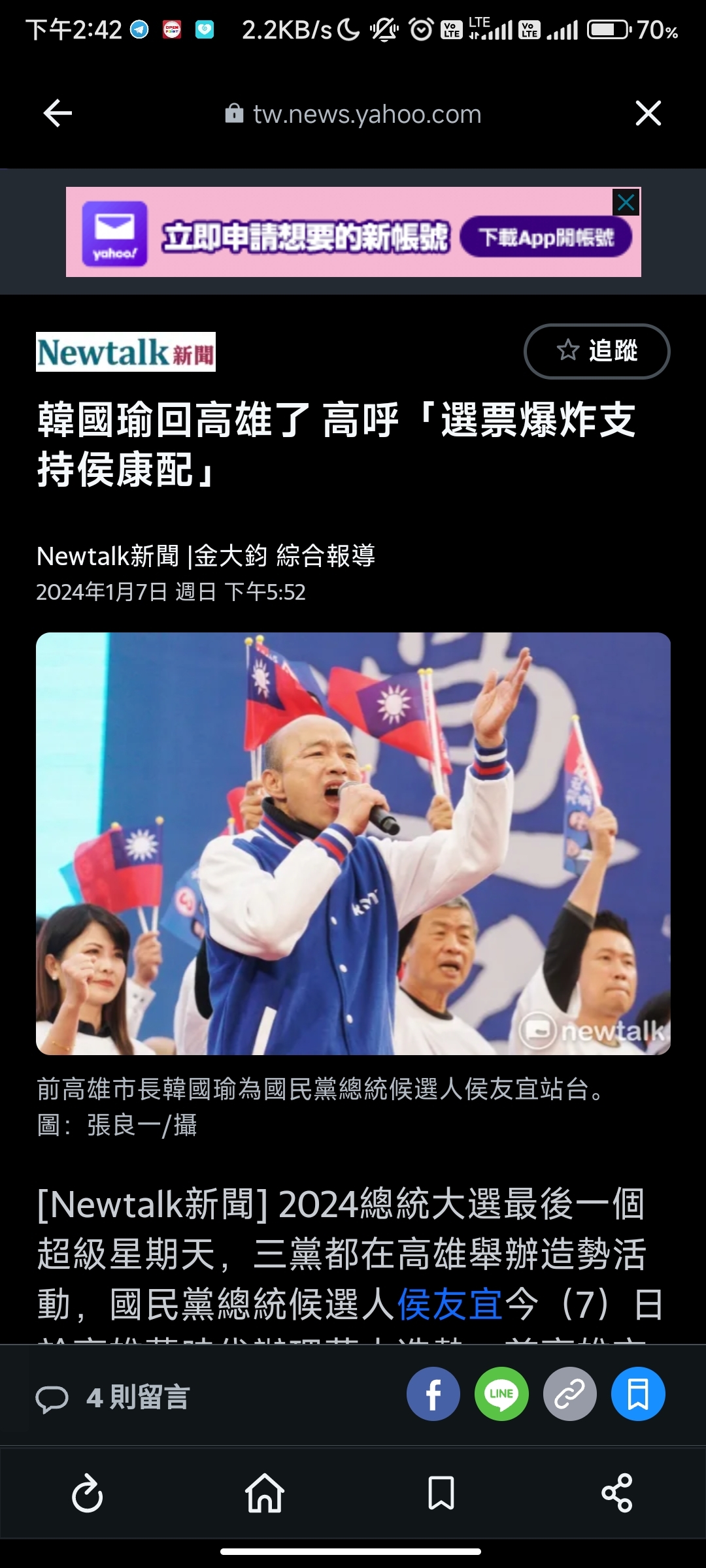Share the article via LINE

click(x=501, y=1394)
